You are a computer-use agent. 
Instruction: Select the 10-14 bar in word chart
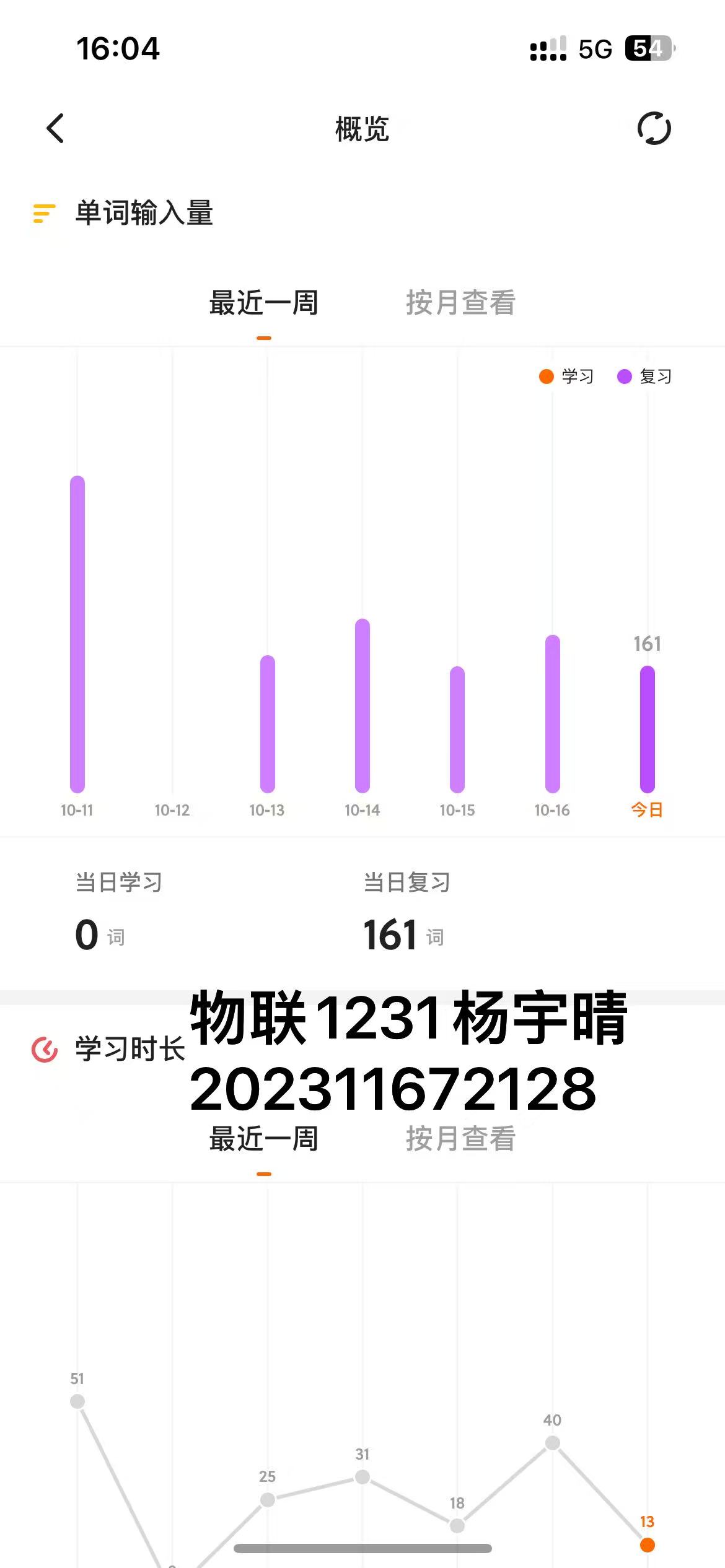coord(362,705)
